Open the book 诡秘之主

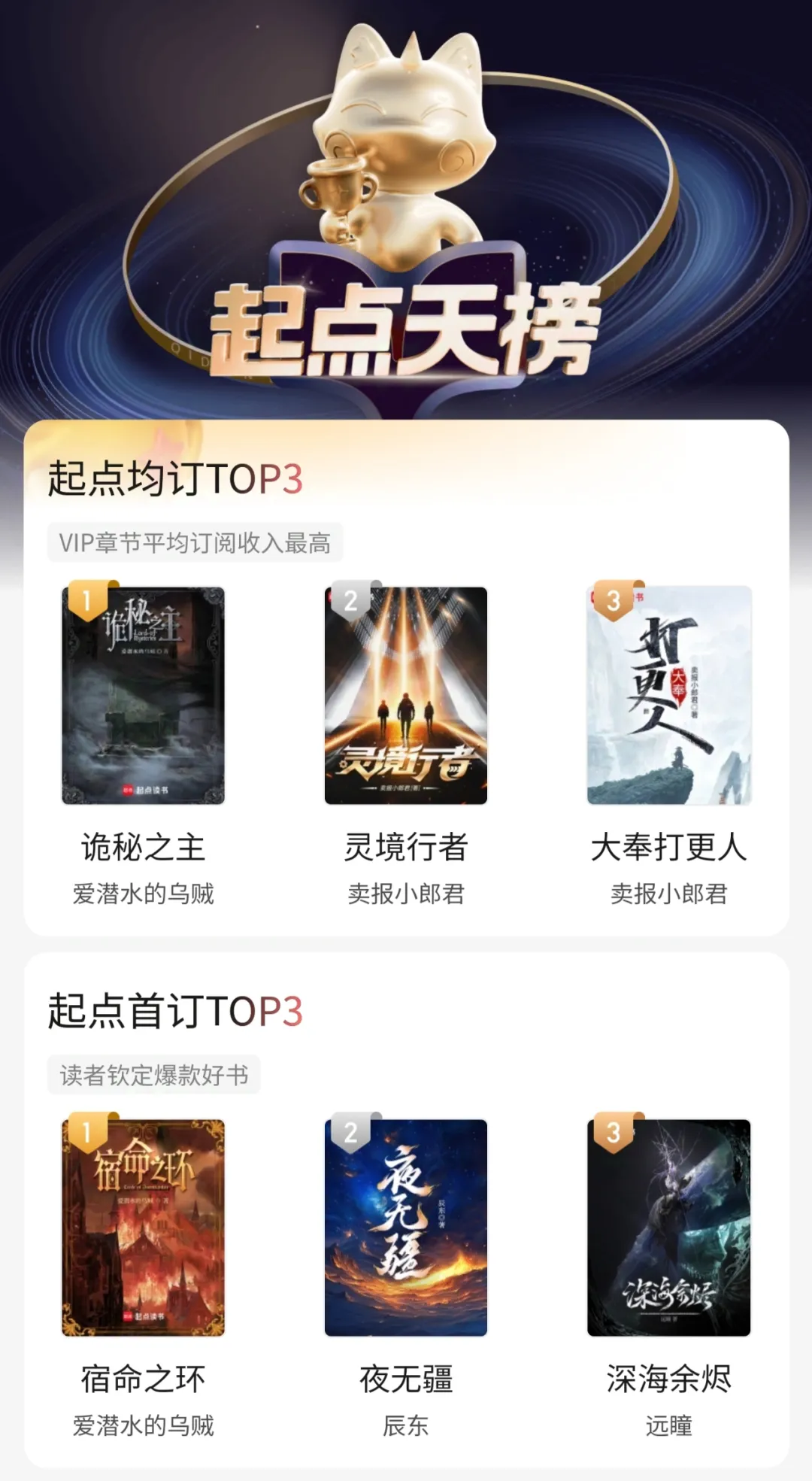point(143,696)
